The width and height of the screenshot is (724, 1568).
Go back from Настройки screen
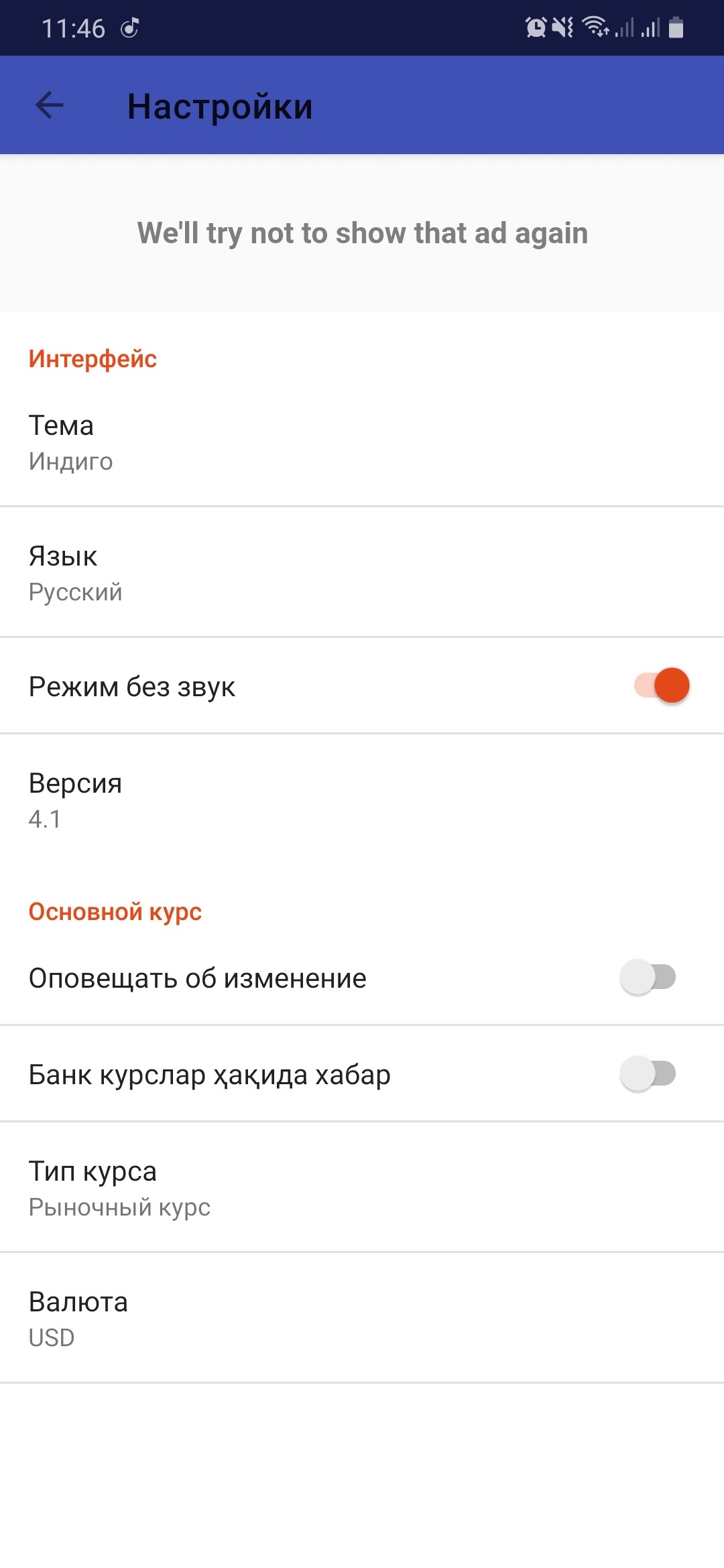50,105
